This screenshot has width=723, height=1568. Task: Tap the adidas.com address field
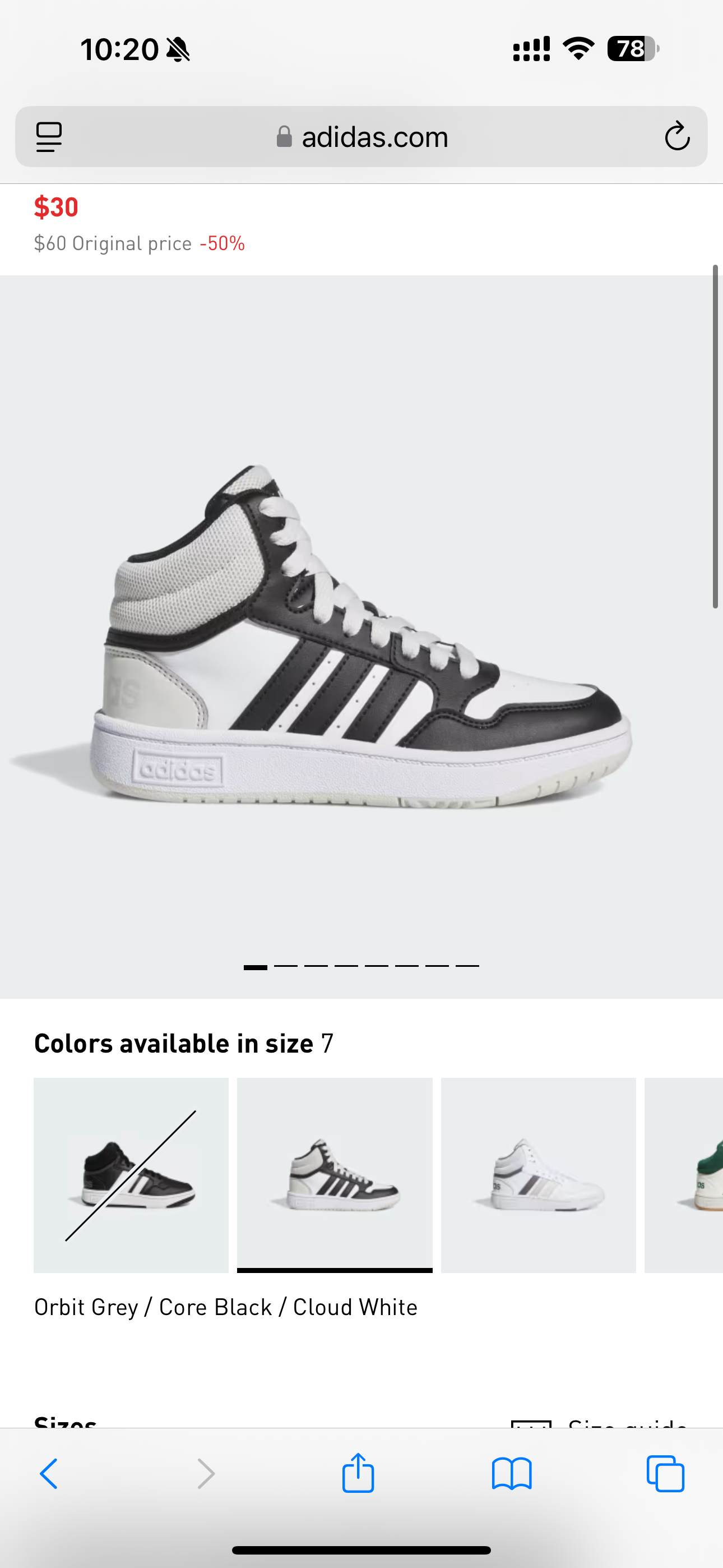coord(363,137)
